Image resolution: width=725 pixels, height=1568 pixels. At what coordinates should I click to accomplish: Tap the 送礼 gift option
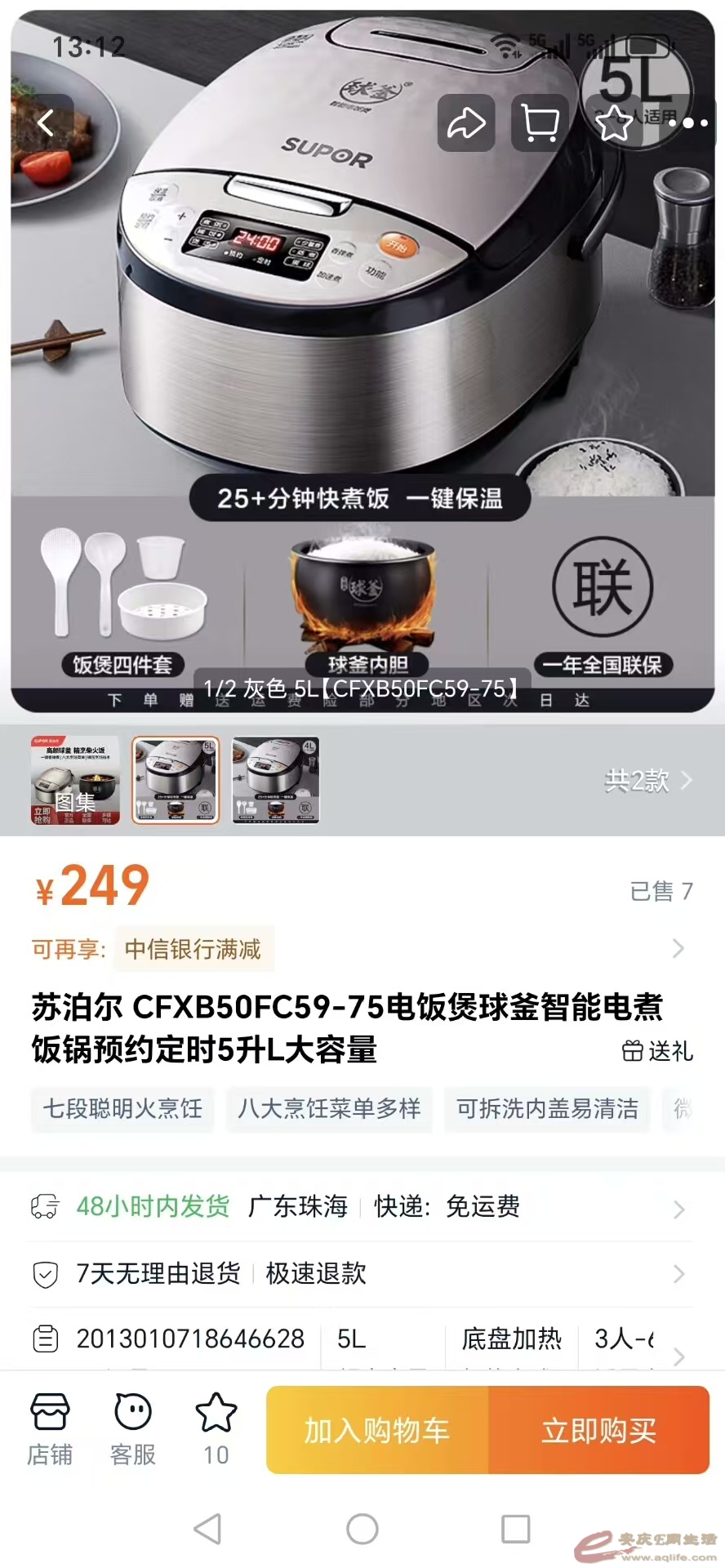658,1051
